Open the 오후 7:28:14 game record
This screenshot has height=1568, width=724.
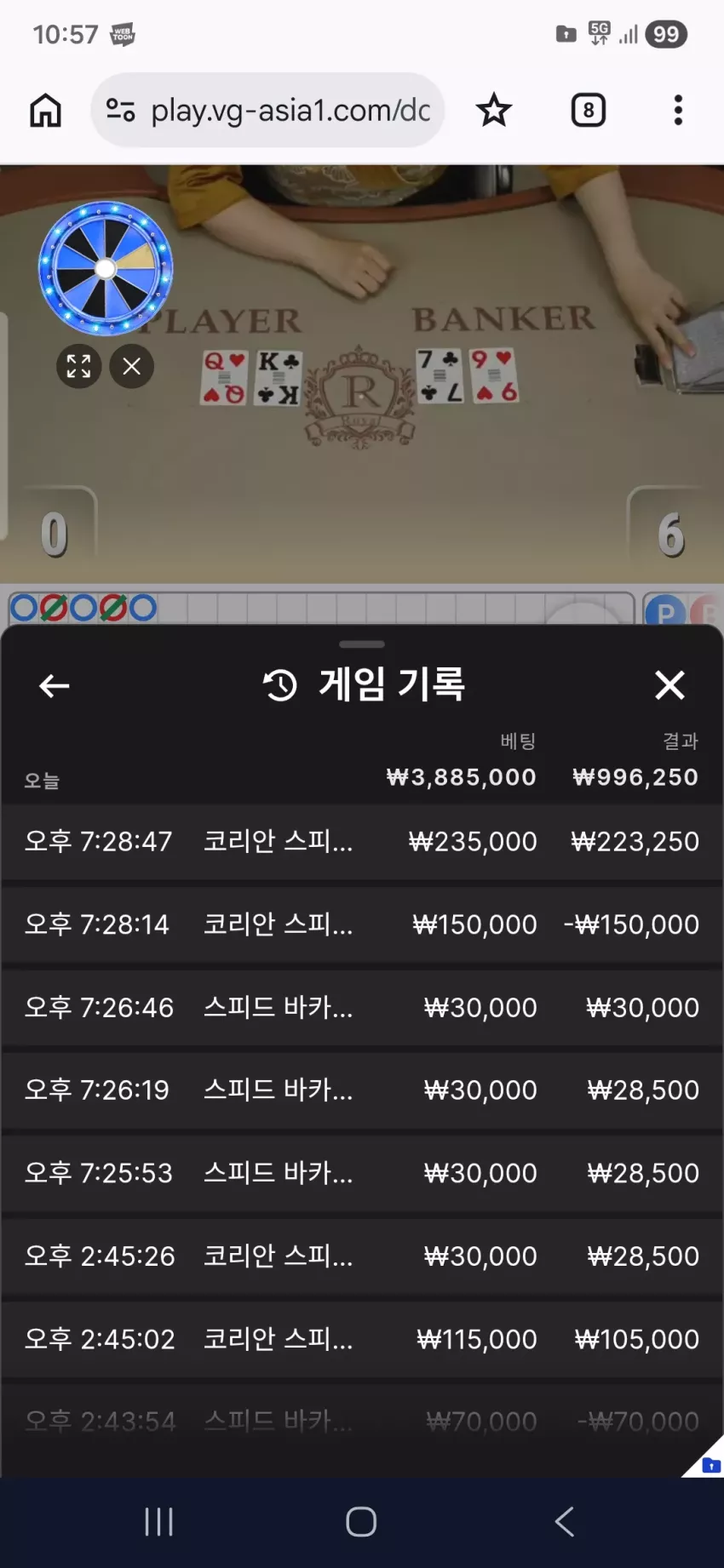[362, 924]
